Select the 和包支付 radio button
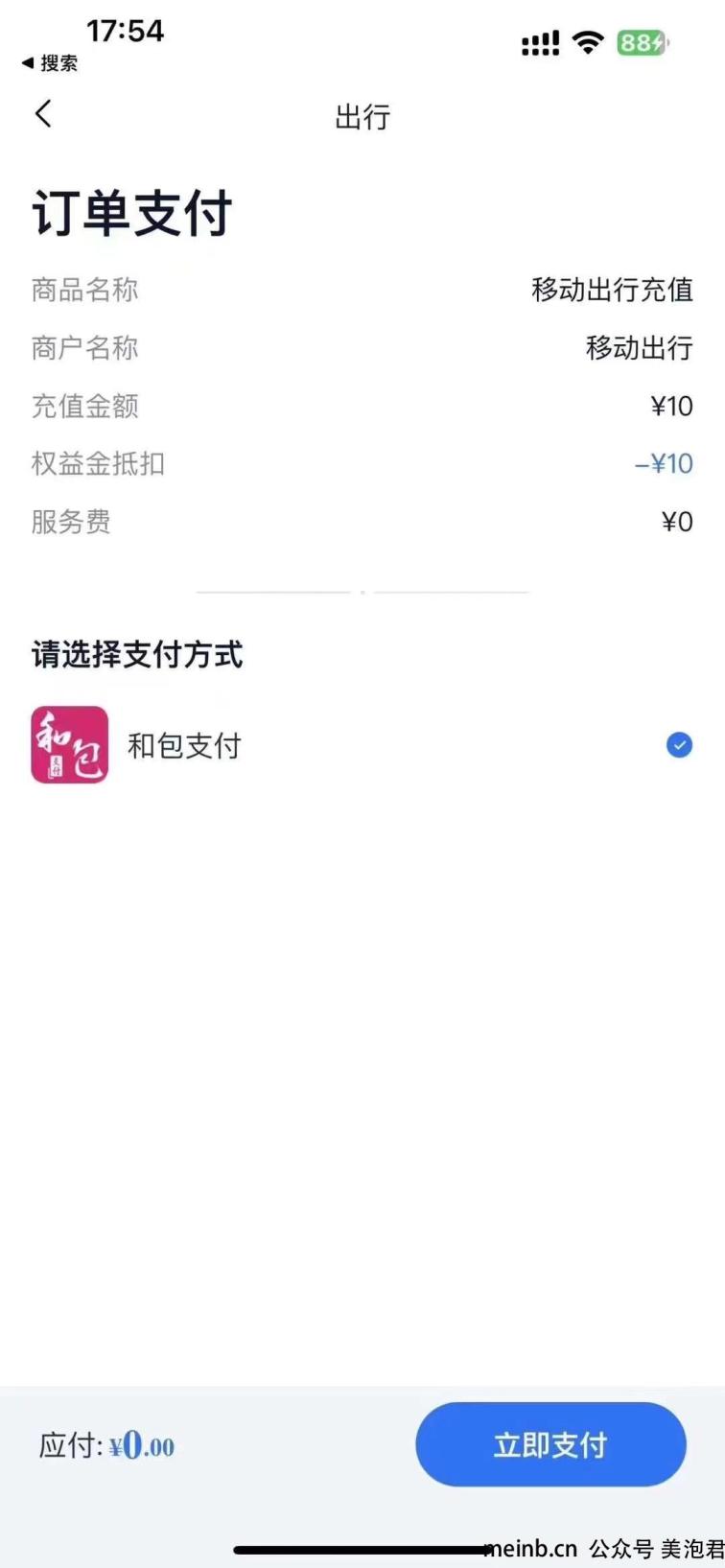 coord(679,745)
